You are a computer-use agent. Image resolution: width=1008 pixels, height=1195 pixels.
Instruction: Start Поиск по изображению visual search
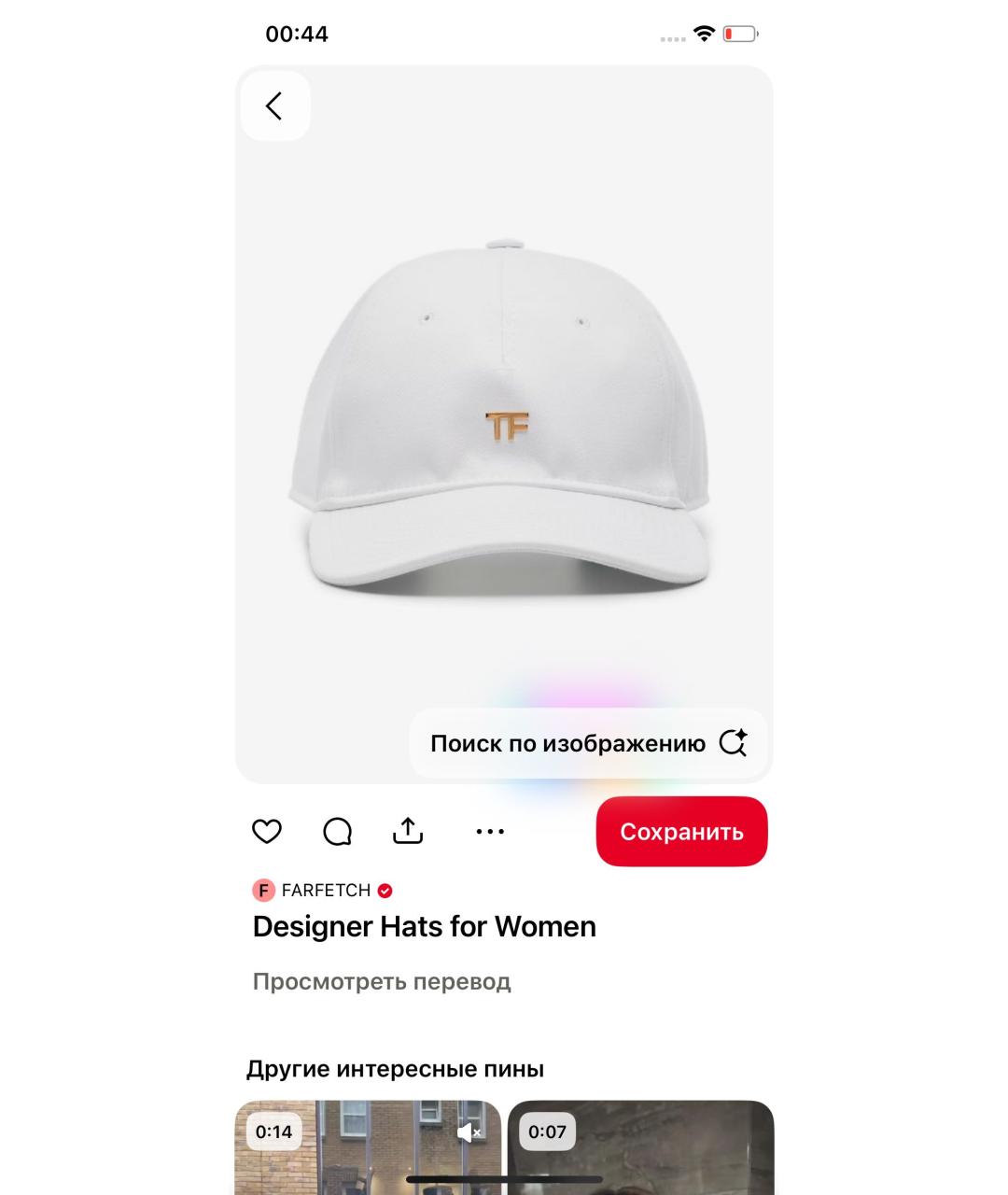[588, 743]
